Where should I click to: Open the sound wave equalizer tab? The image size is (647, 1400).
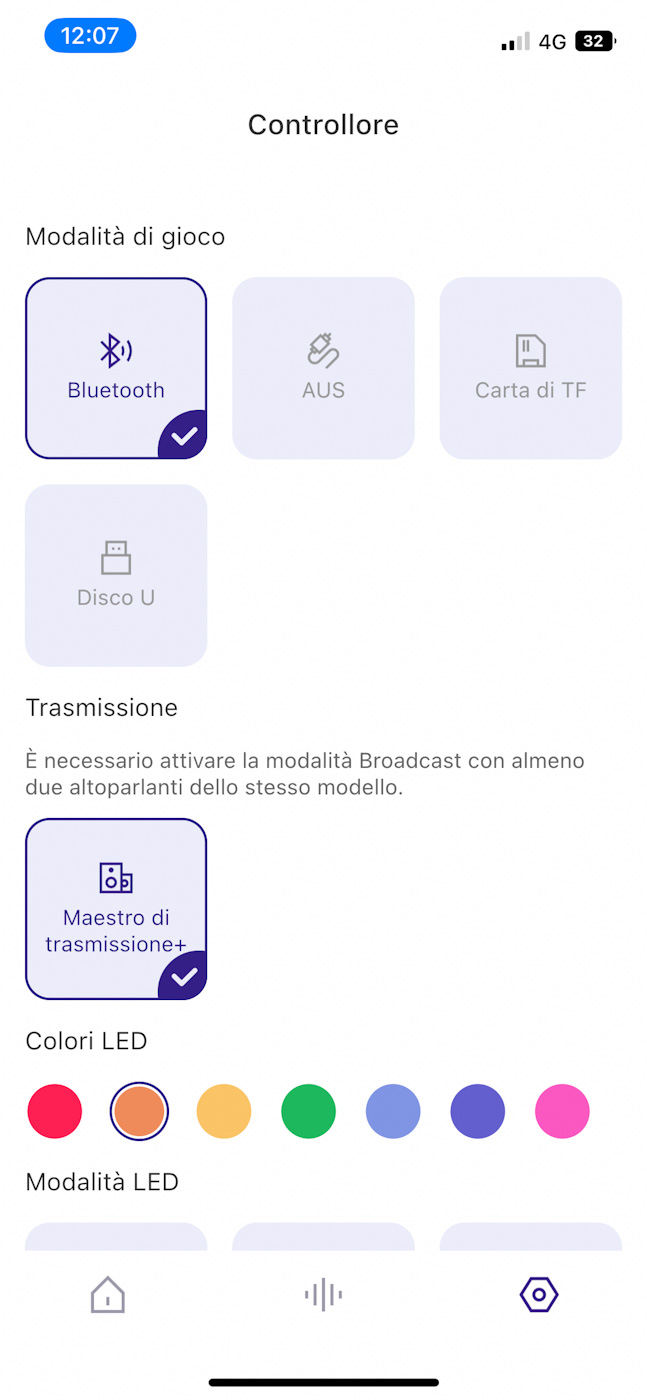click(x=323, y=1295)
